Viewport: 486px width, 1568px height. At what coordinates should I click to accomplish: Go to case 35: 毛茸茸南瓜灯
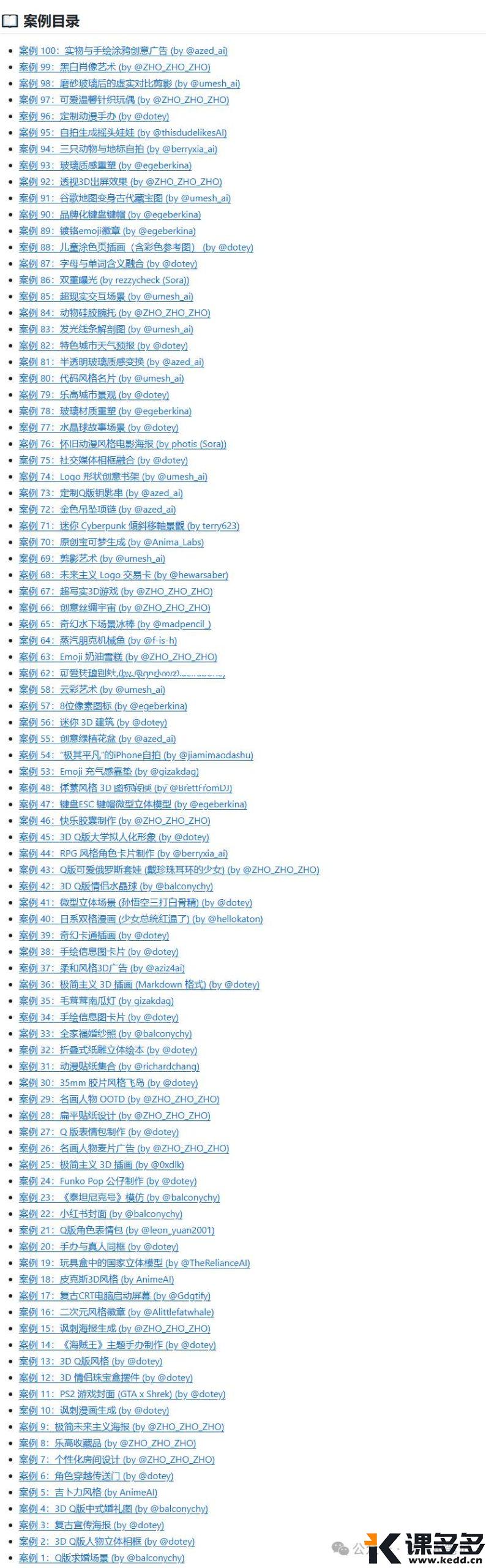tap(96, 1001)
